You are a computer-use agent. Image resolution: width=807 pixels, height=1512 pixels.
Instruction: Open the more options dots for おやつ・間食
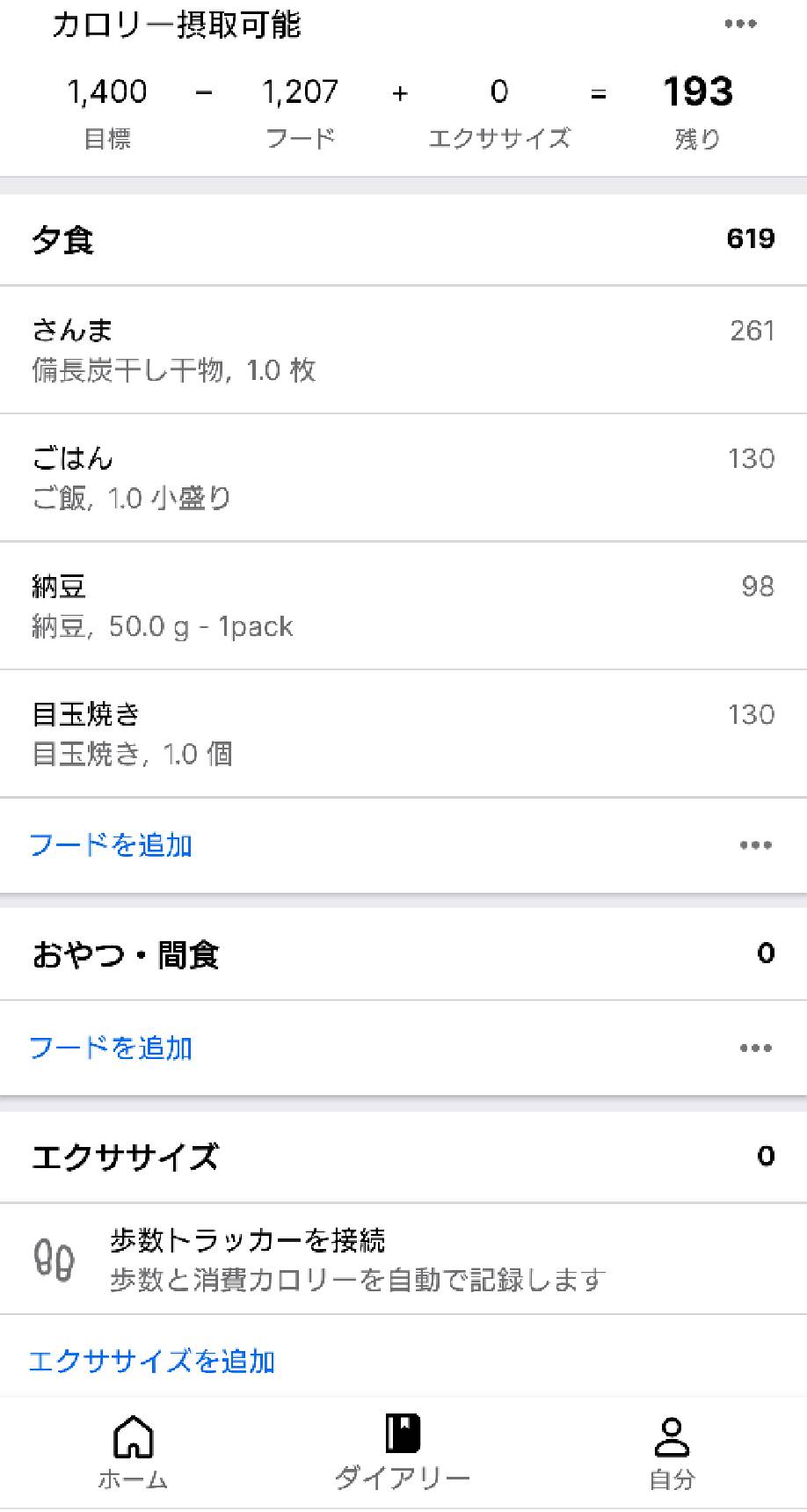755,1048
